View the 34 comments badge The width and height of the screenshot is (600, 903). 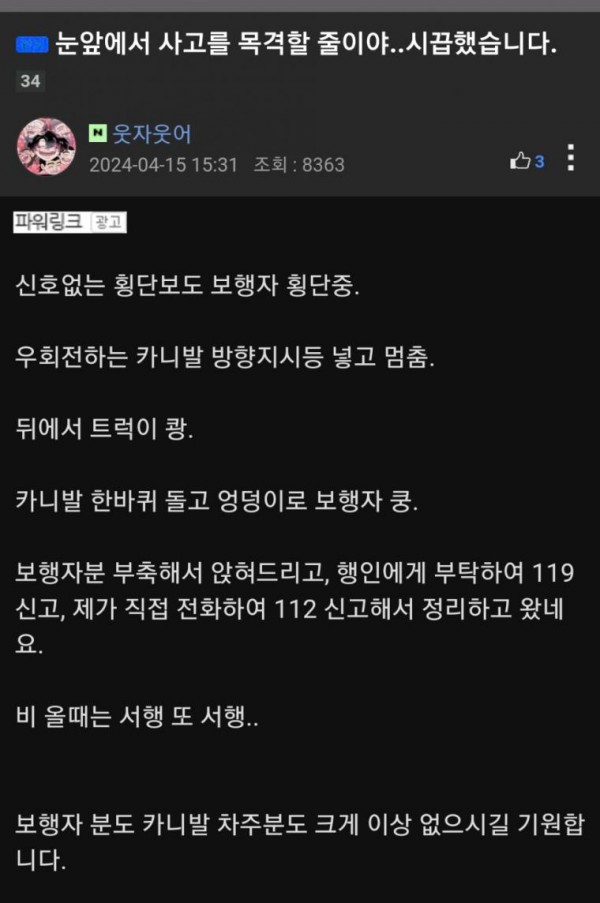(30, 82)
